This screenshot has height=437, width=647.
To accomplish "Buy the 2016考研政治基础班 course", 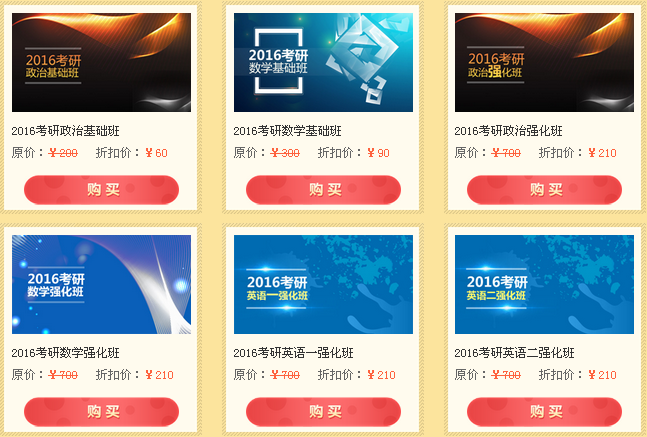I will coord(101,189).
